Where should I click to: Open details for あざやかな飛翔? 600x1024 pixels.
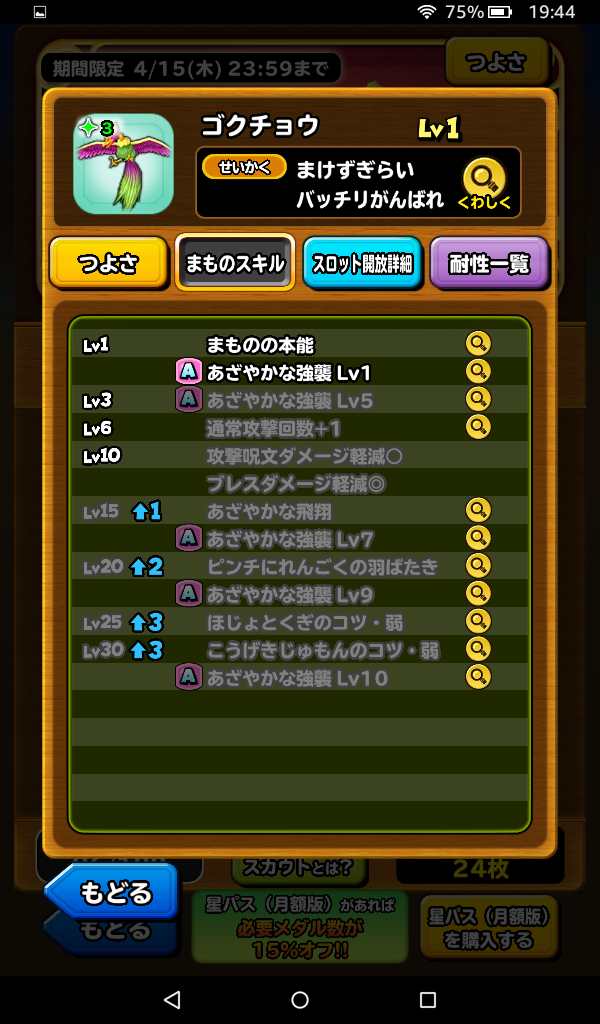tap(479, 511)
